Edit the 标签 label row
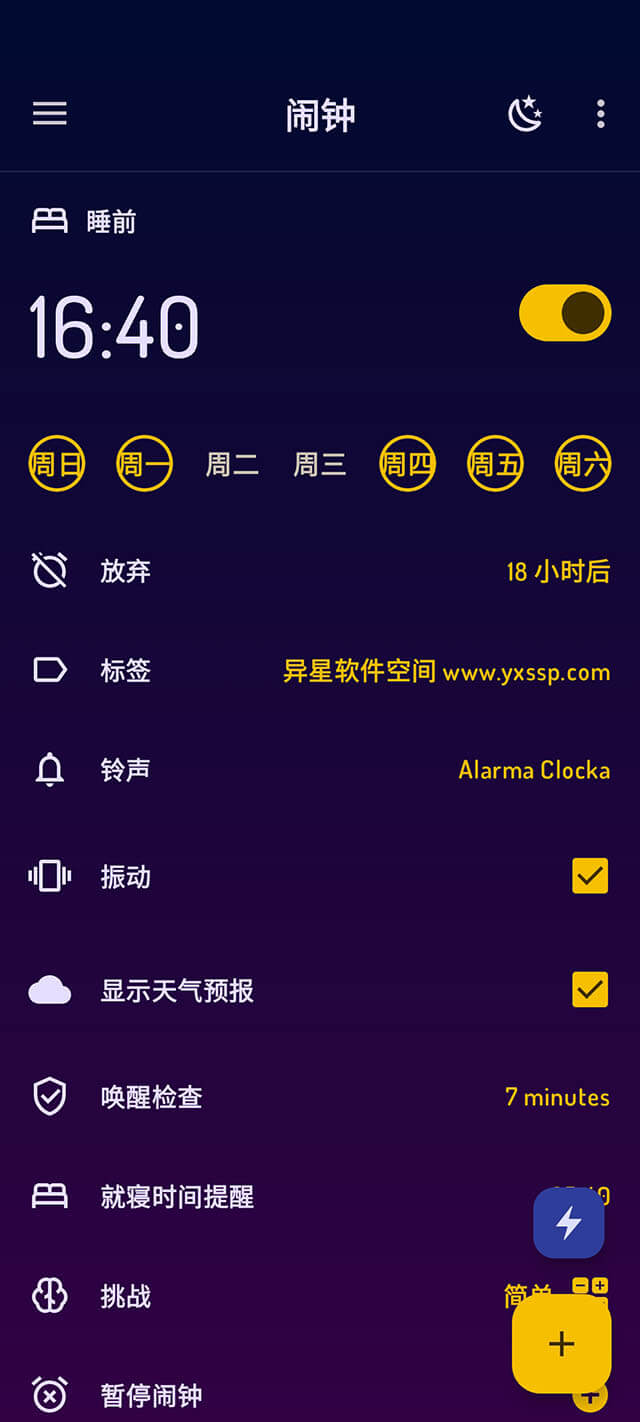The height and width of the screenshot is (1422, 640). point(320,670)
